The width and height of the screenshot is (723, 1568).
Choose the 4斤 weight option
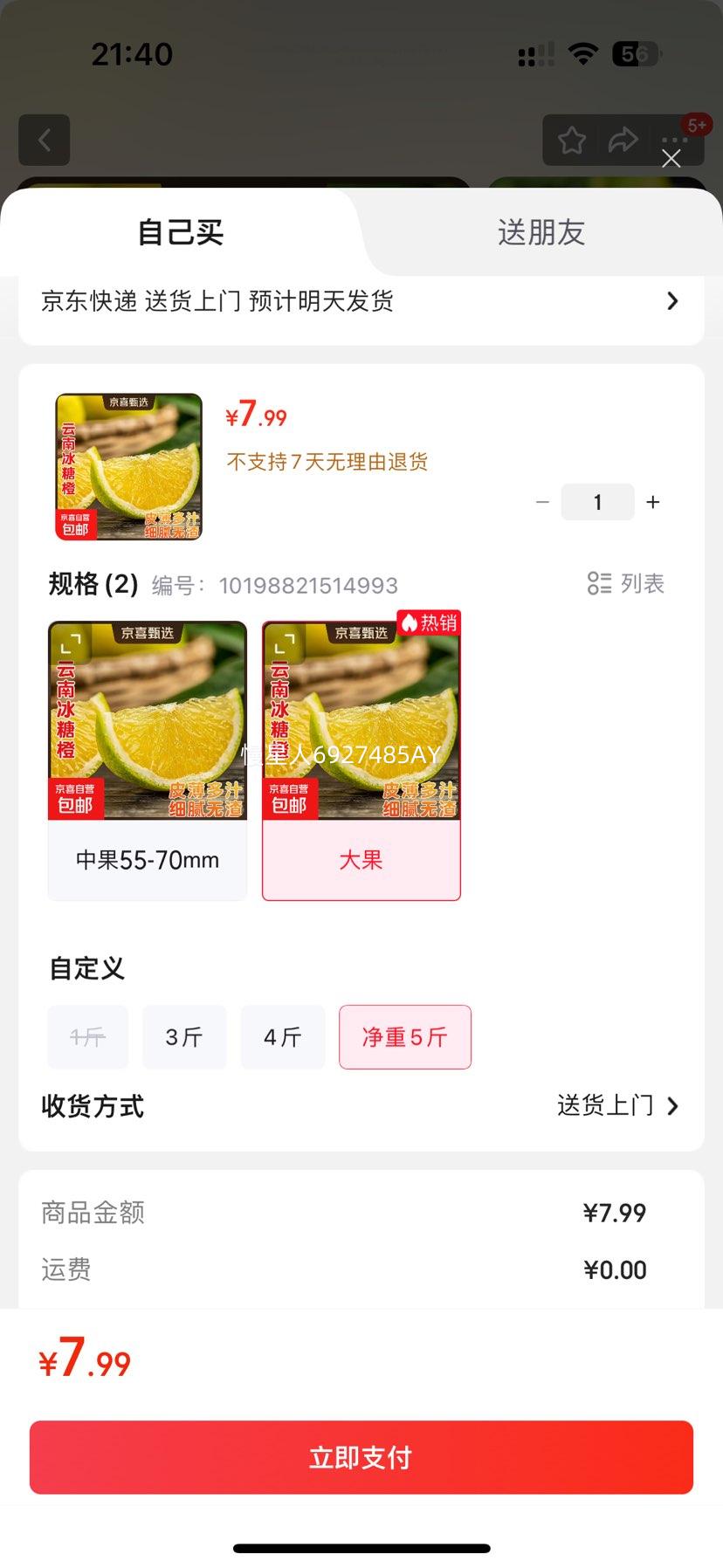click(x=283, y=1037)
